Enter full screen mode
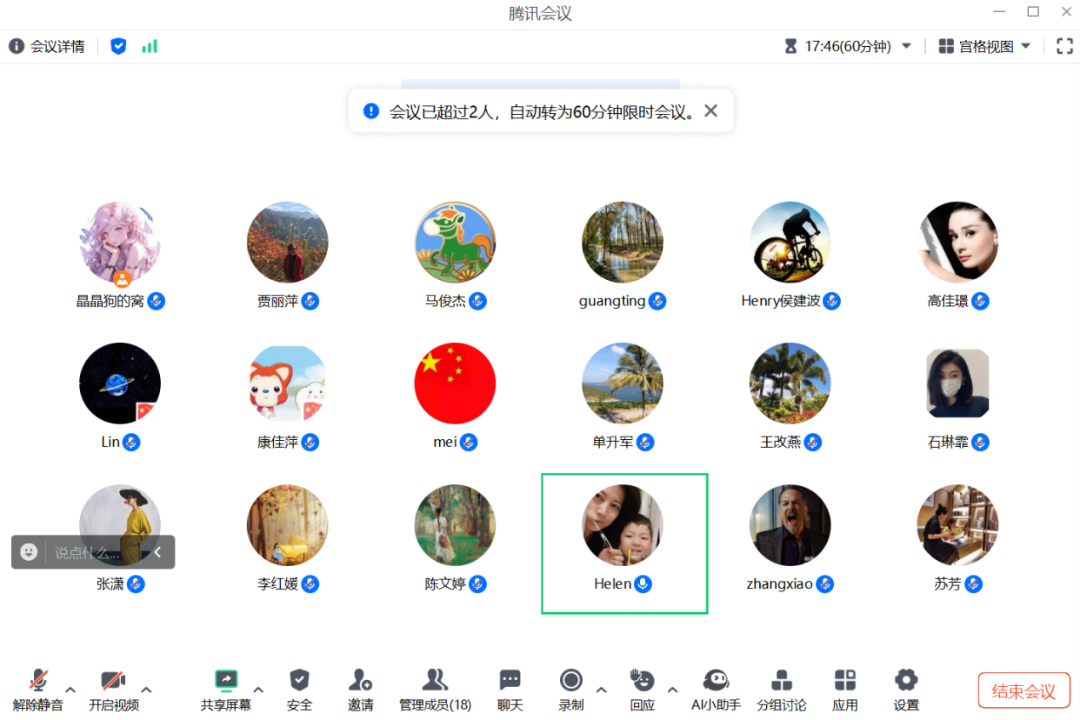The width and height of the screenshot is (1080, 720). click(1064, 46)
